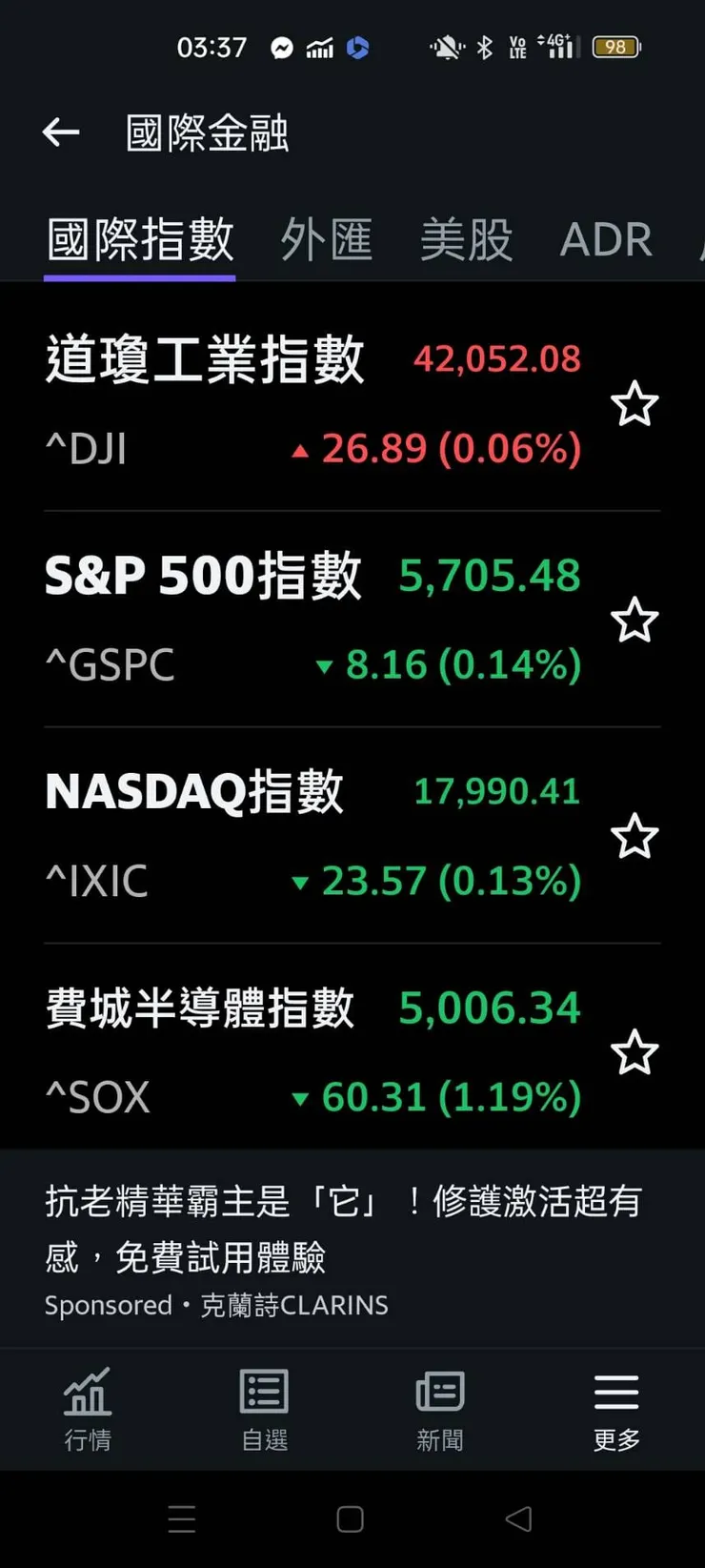Open the ADR tab
705x1568 pixels.
click(x=606, y=239)
